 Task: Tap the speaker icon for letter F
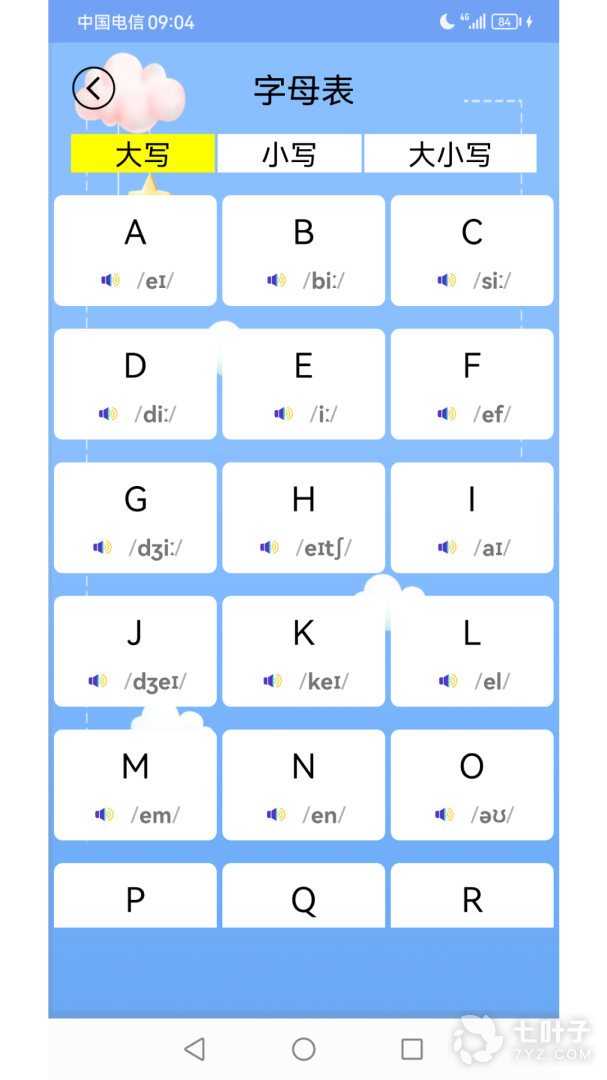[x=447, y=414]
